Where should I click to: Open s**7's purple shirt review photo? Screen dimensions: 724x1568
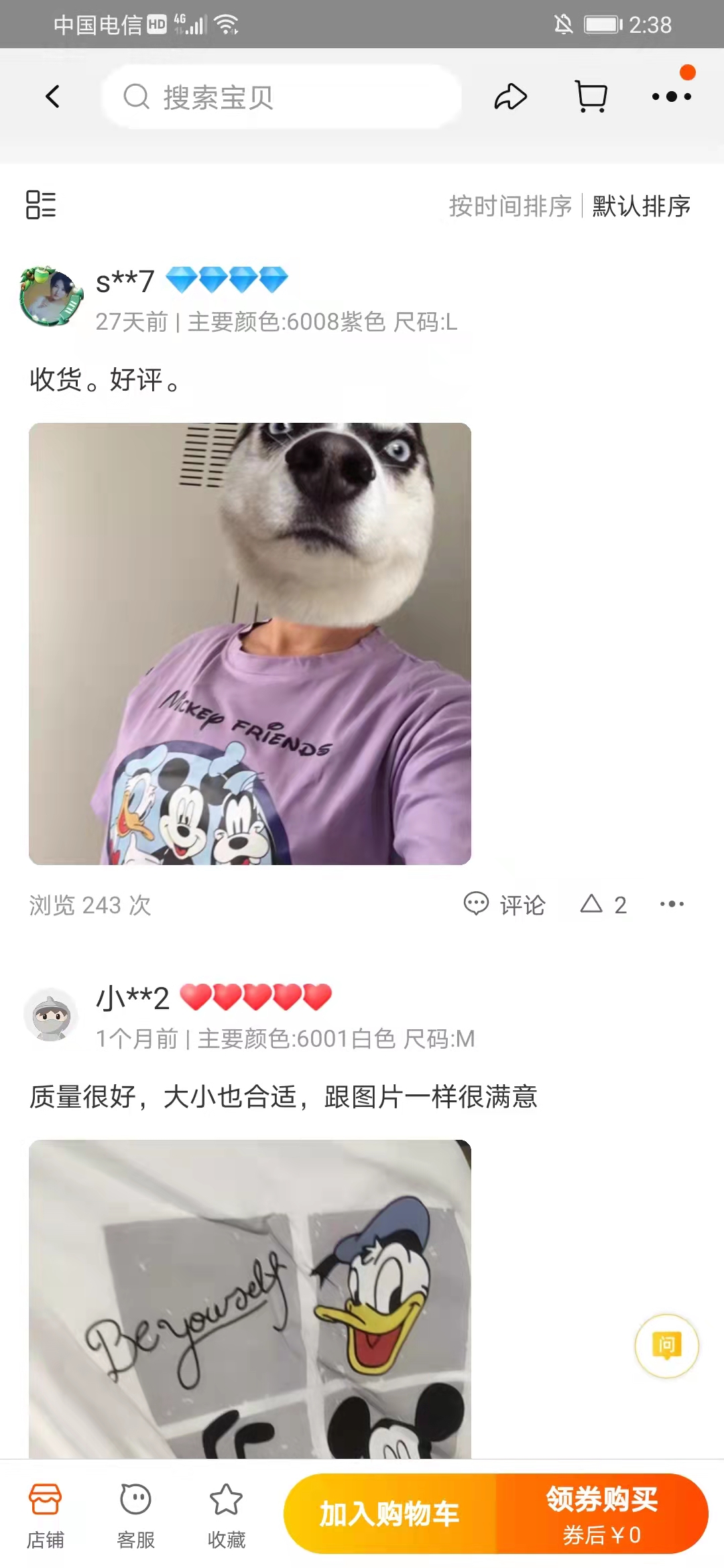(249, 643)
